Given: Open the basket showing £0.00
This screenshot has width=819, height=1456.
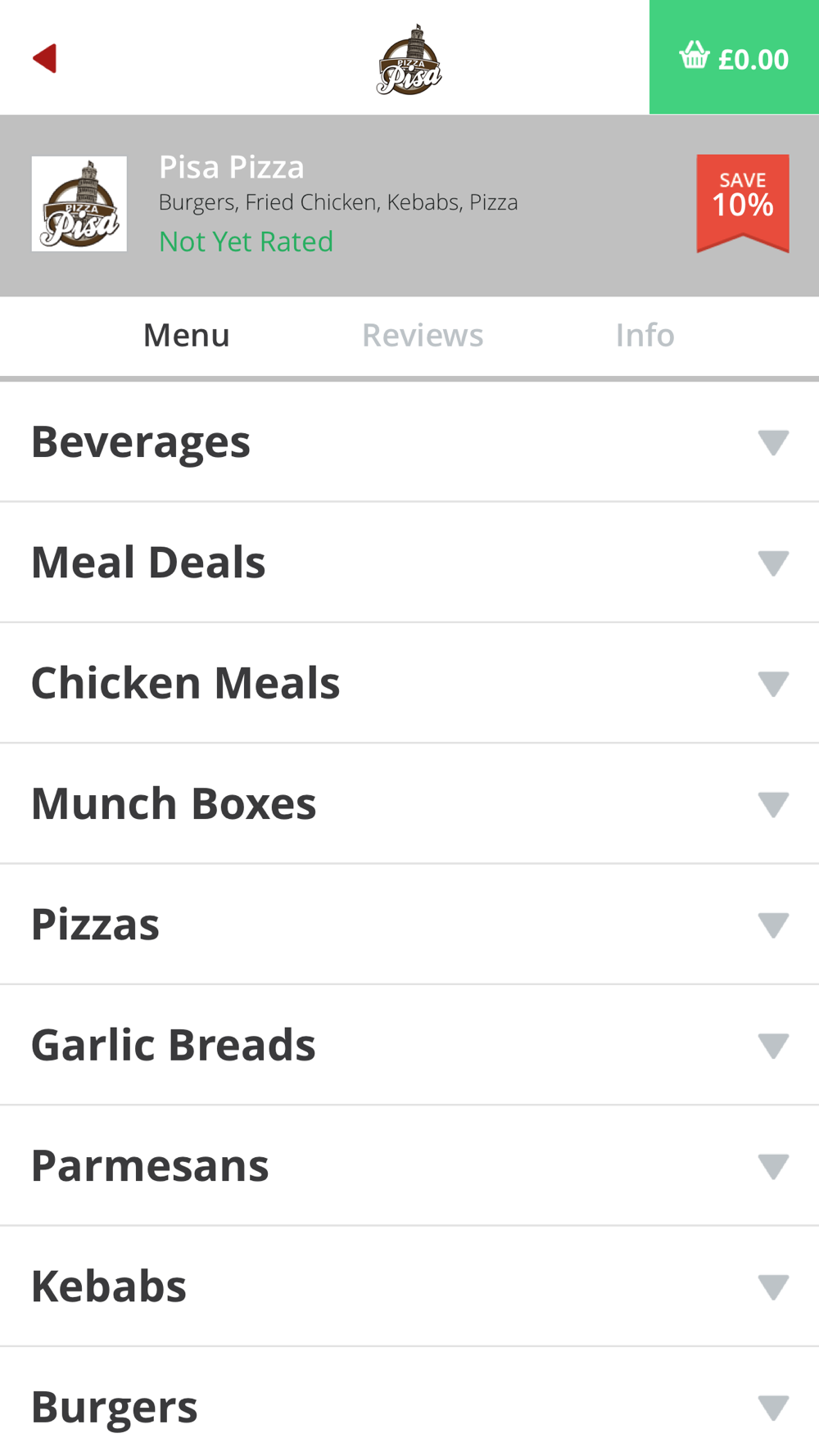Looking at the screenshot, I should point(734,57).
